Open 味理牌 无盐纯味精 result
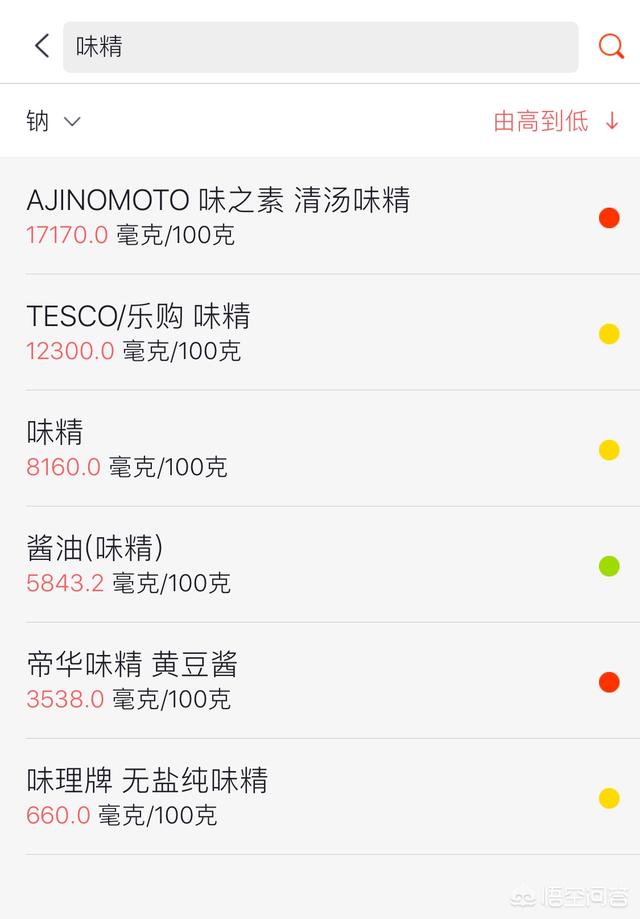This screenshot has height=919, width=640. tap(320, 796)
